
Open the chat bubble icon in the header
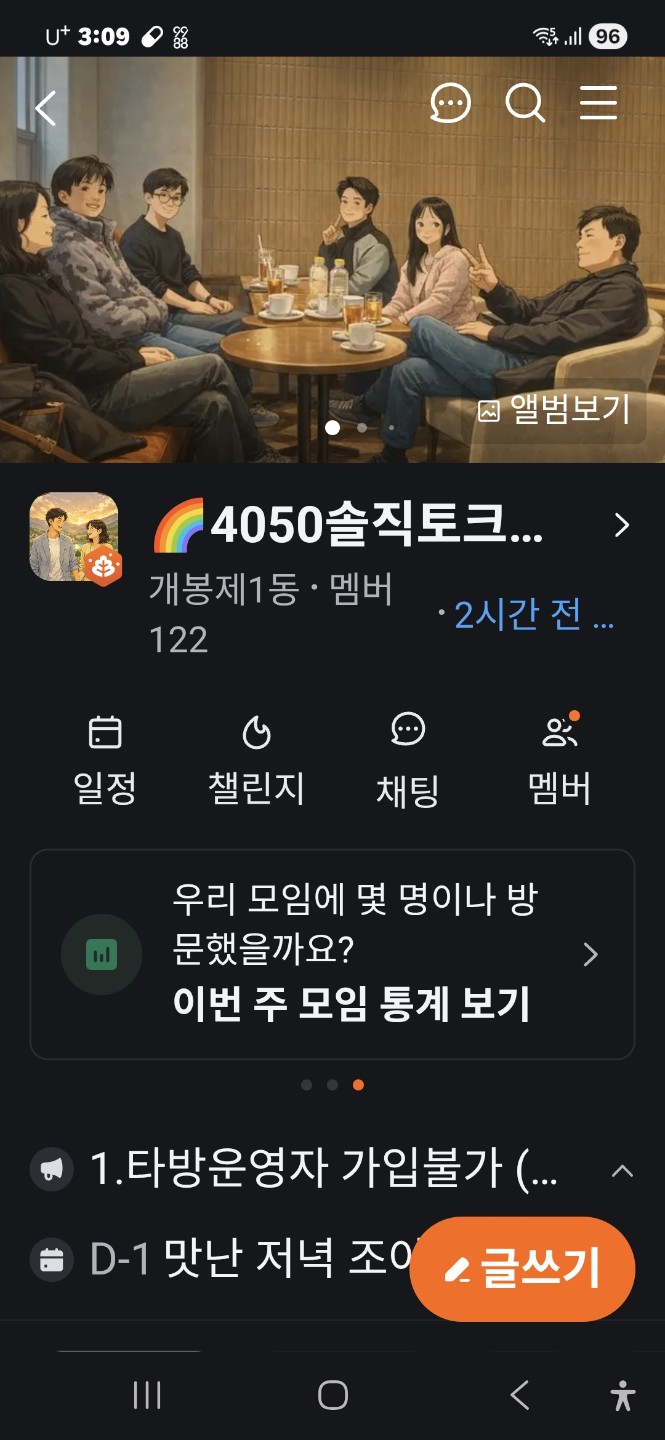450,103
